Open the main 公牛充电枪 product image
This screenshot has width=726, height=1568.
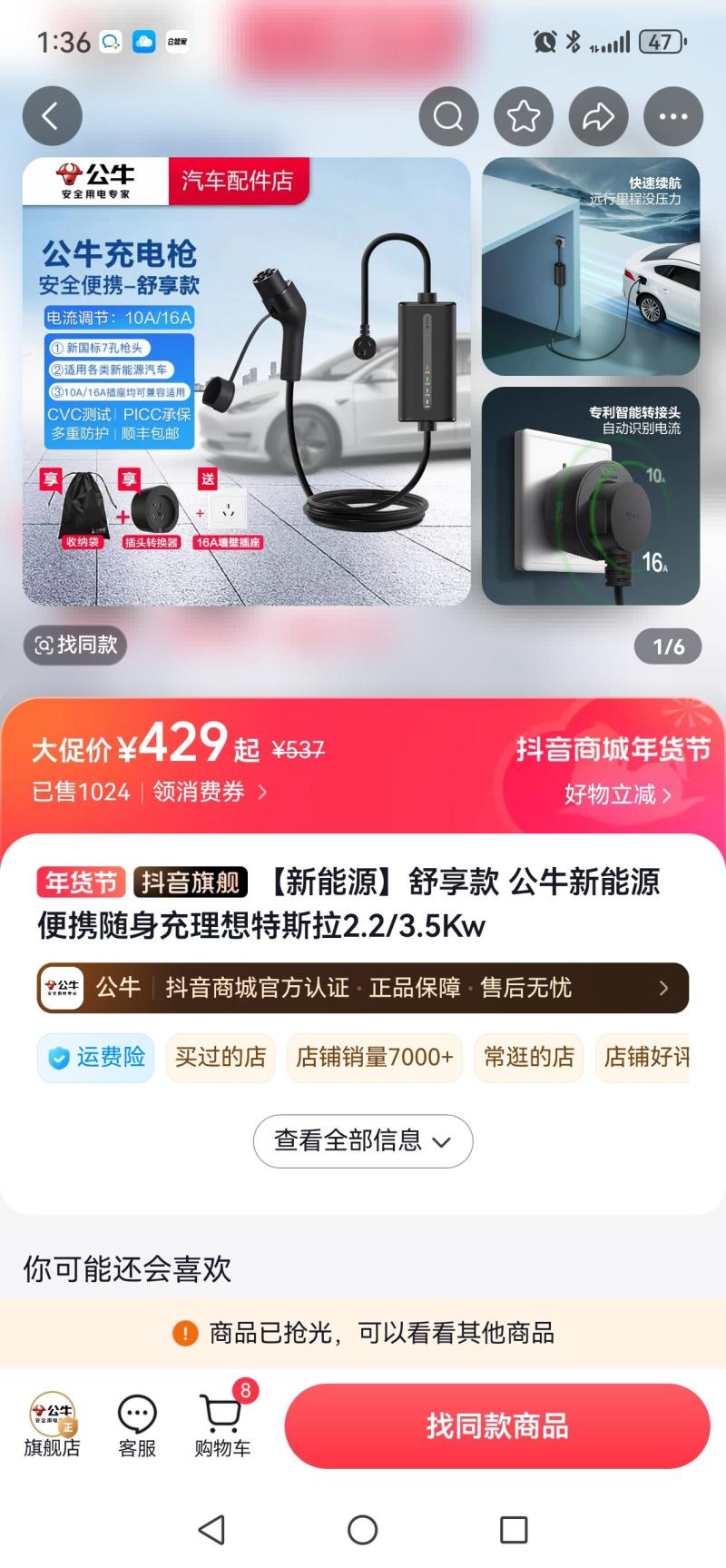click(x=247, y=381)
